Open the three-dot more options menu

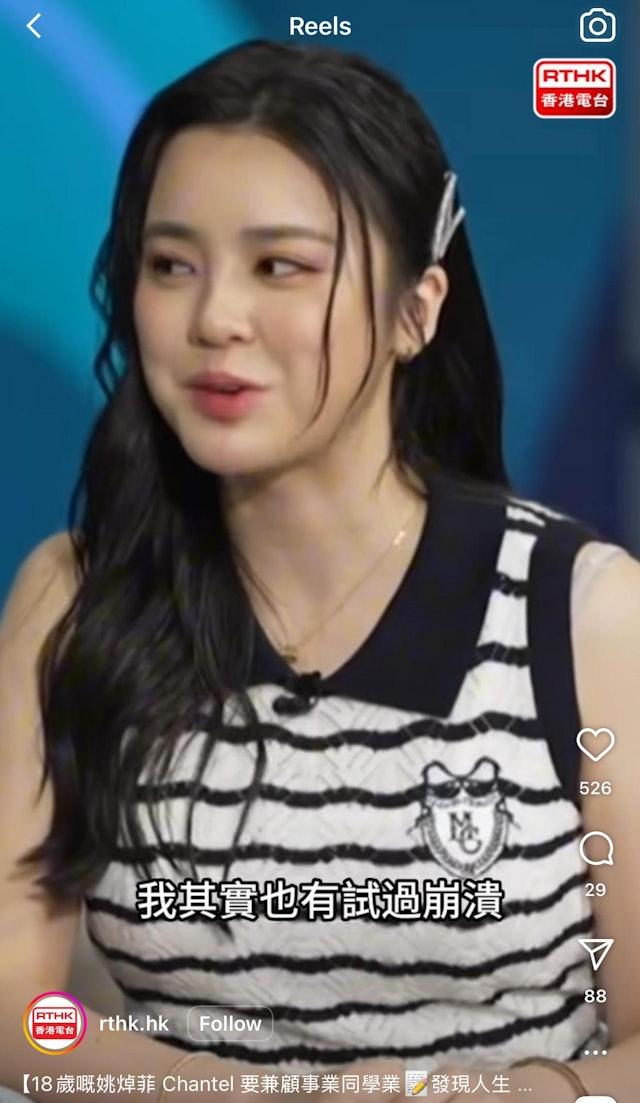pos(596,1052)
